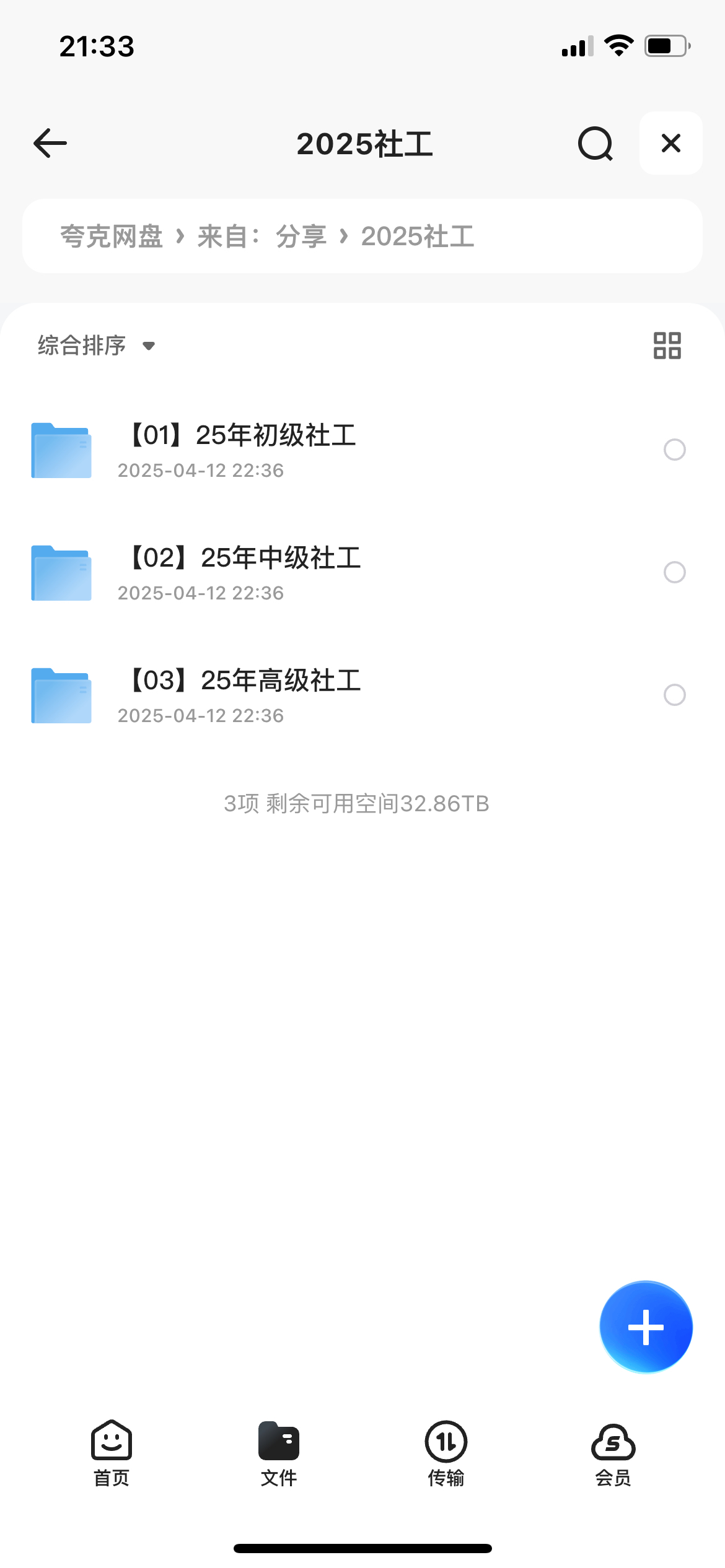Viewport: 725px width, 1568px height.
Task: Open the 综合排序 sort dropdown
Action: (x=96, y=345)
